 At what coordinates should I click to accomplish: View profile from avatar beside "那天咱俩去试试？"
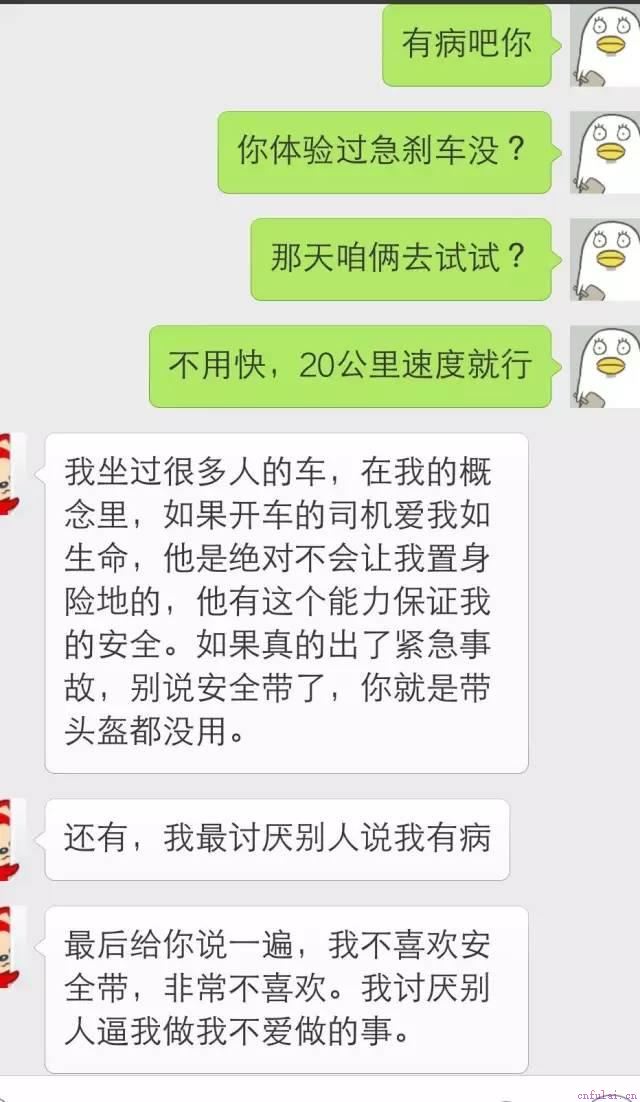[605, 259]
